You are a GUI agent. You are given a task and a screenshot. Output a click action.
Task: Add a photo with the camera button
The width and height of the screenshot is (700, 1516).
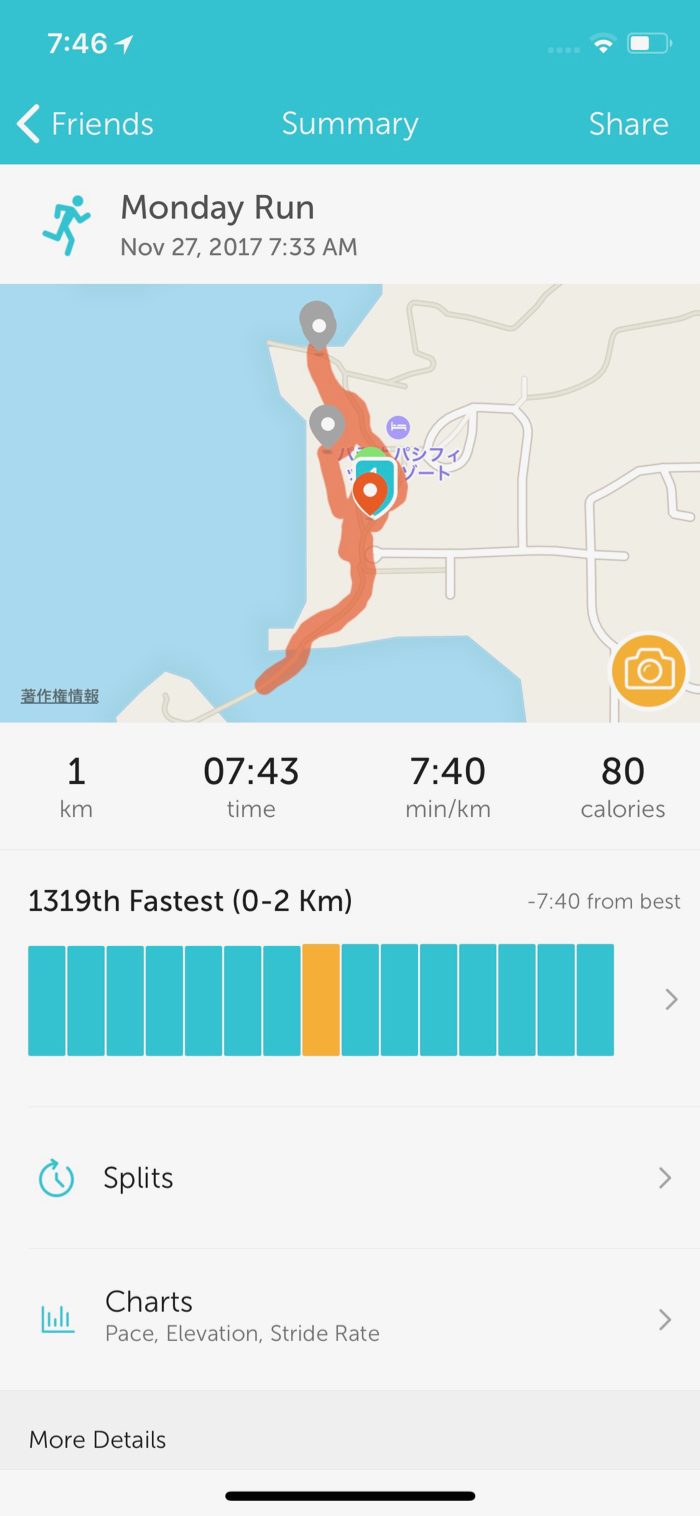pos(649,669)
